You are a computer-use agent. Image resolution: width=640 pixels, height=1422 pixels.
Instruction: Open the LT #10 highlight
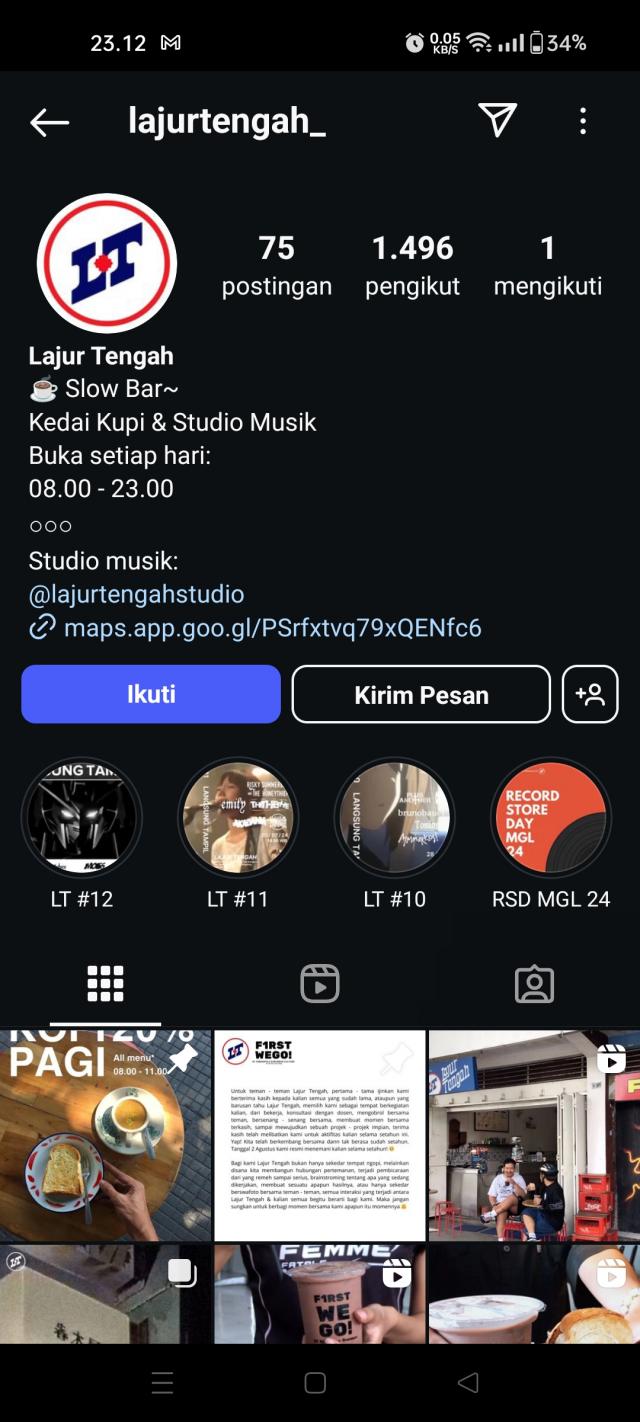[394, 818]
